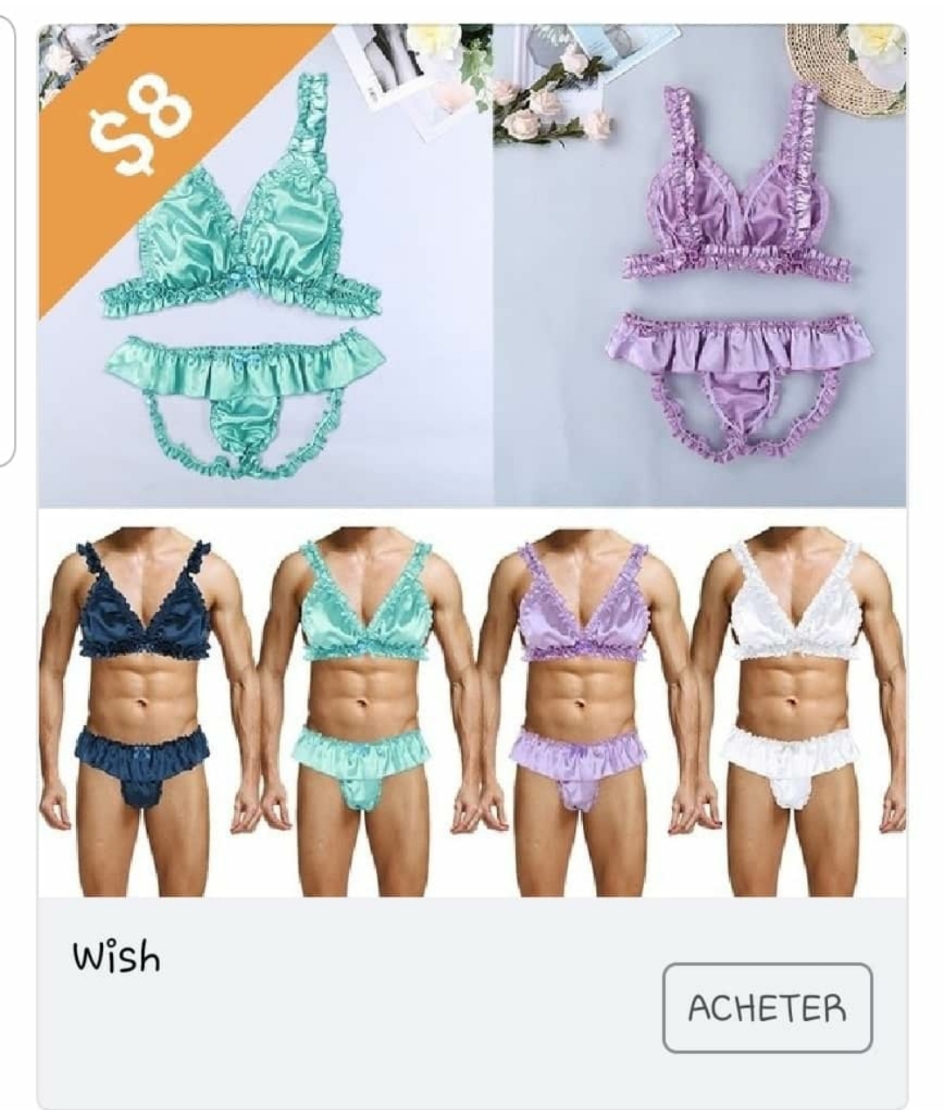Tap the ACHETER button
Viewport: 945px width, 1110px height.
click(767, 1007)
